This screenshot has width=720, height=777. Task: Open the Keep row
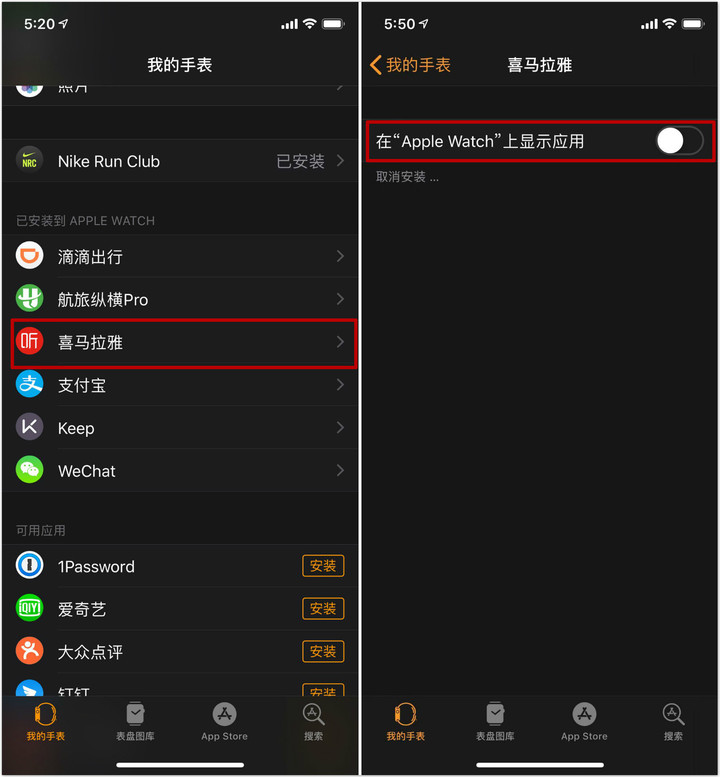[180, 428]
